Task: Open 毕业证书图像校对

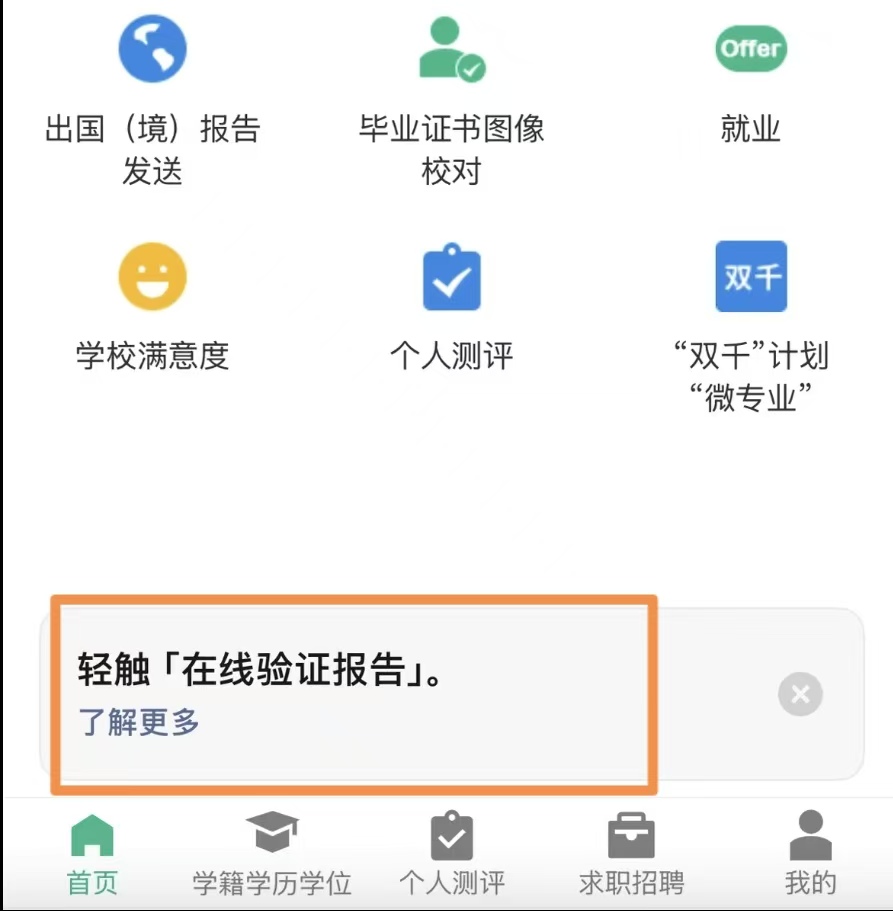Action: coord(451,100)
